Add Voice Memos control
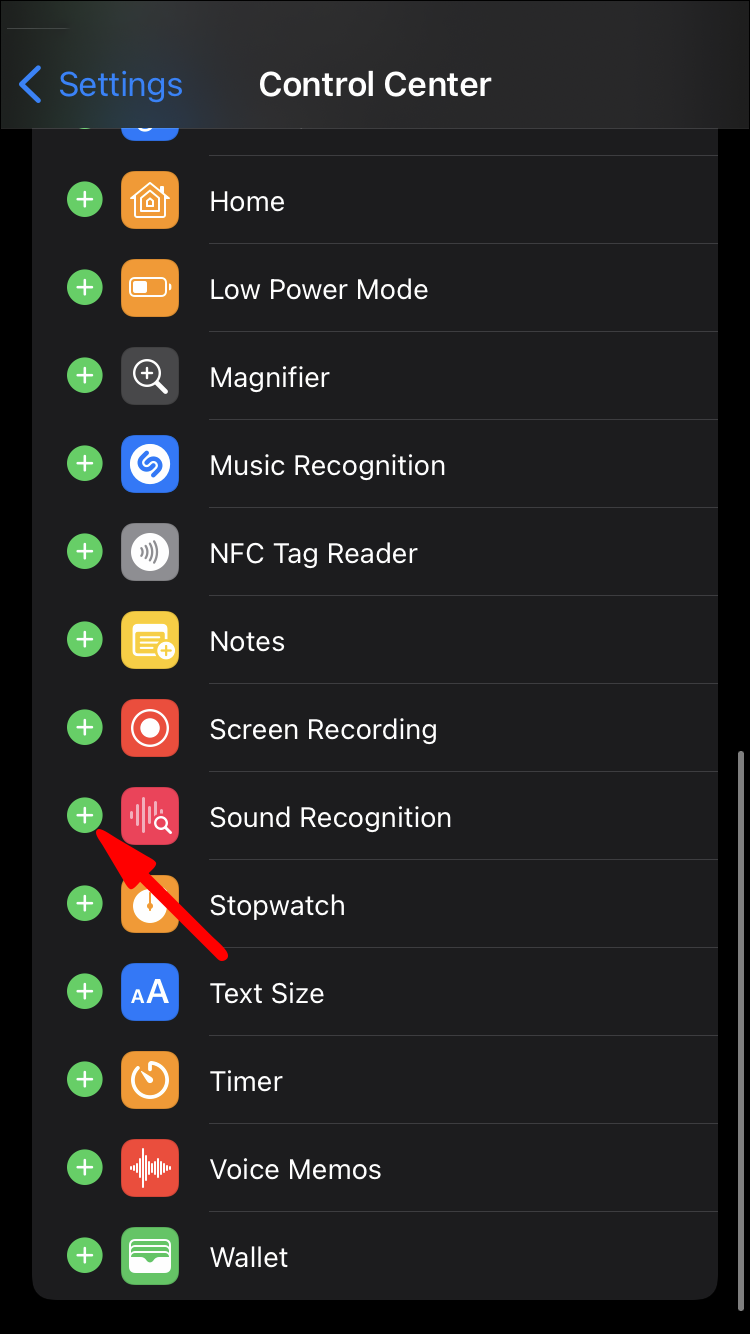Image resolution: width=750 pixels, height=1334 pixels. [x=85, y=1168]
